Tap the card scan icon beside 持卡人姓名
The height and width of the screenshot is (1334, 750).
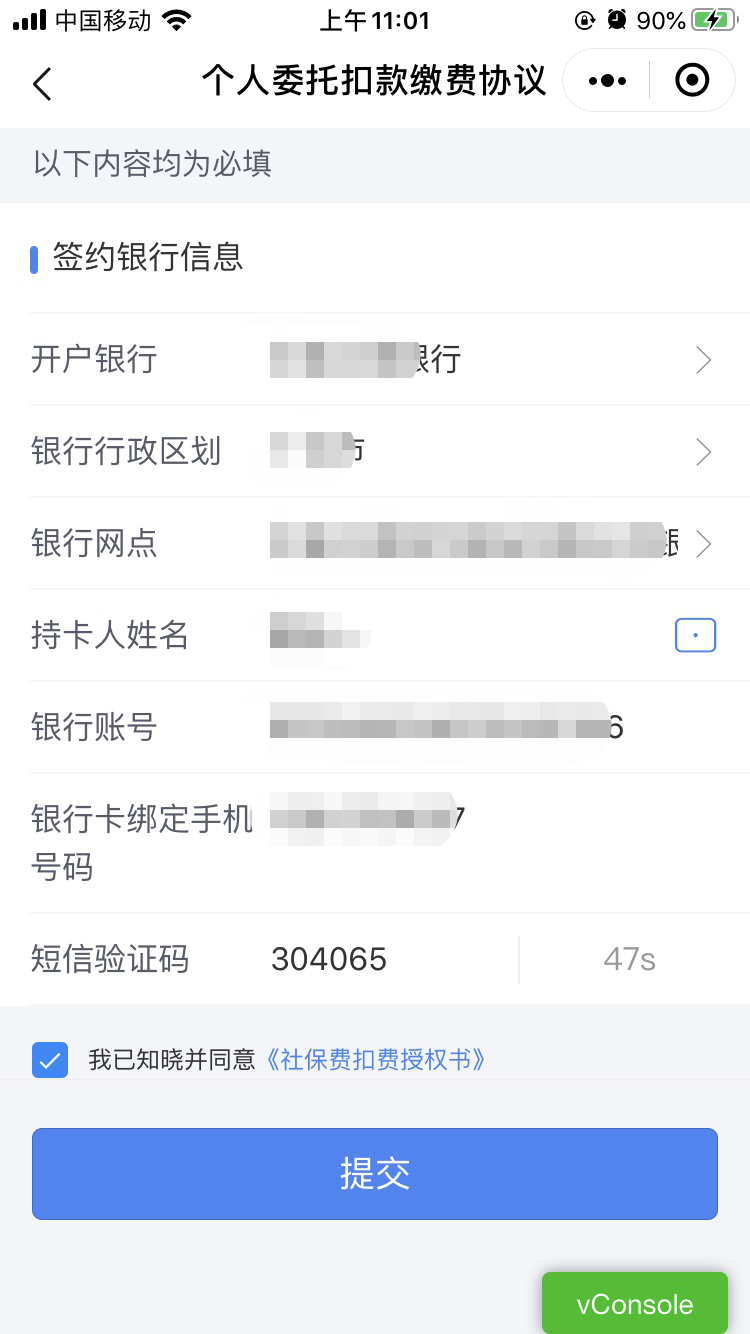coord(696,635)
